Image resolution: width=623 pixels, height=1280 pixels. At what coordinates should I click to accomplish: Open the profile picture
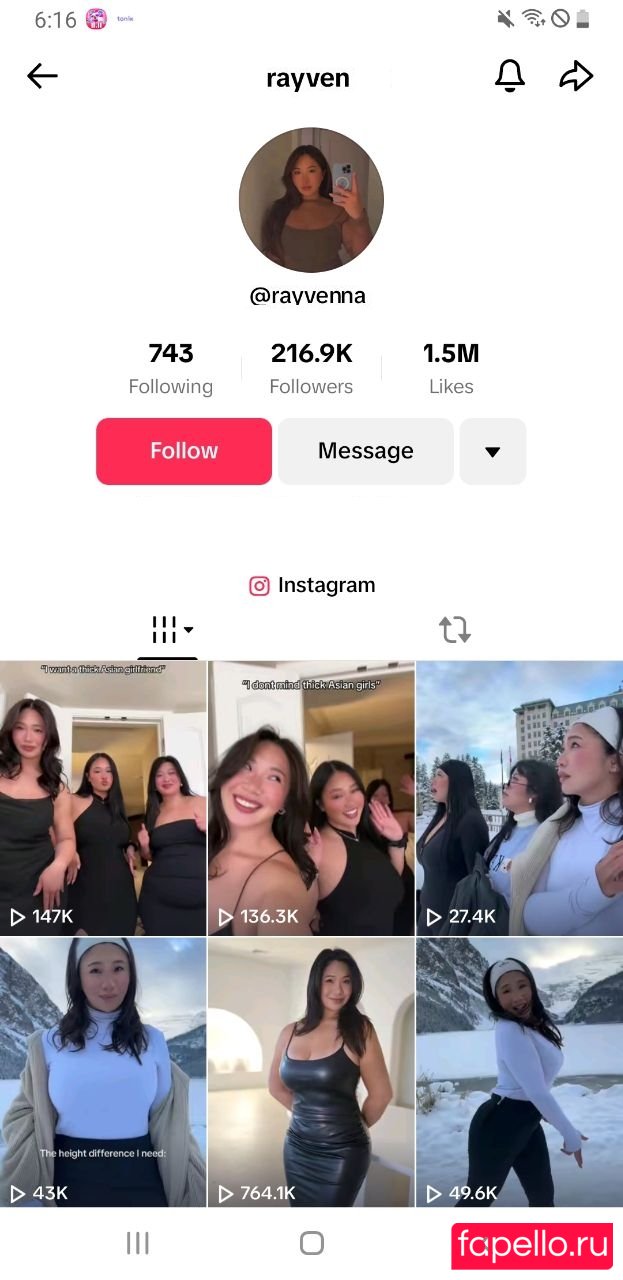tap(311, 200)
